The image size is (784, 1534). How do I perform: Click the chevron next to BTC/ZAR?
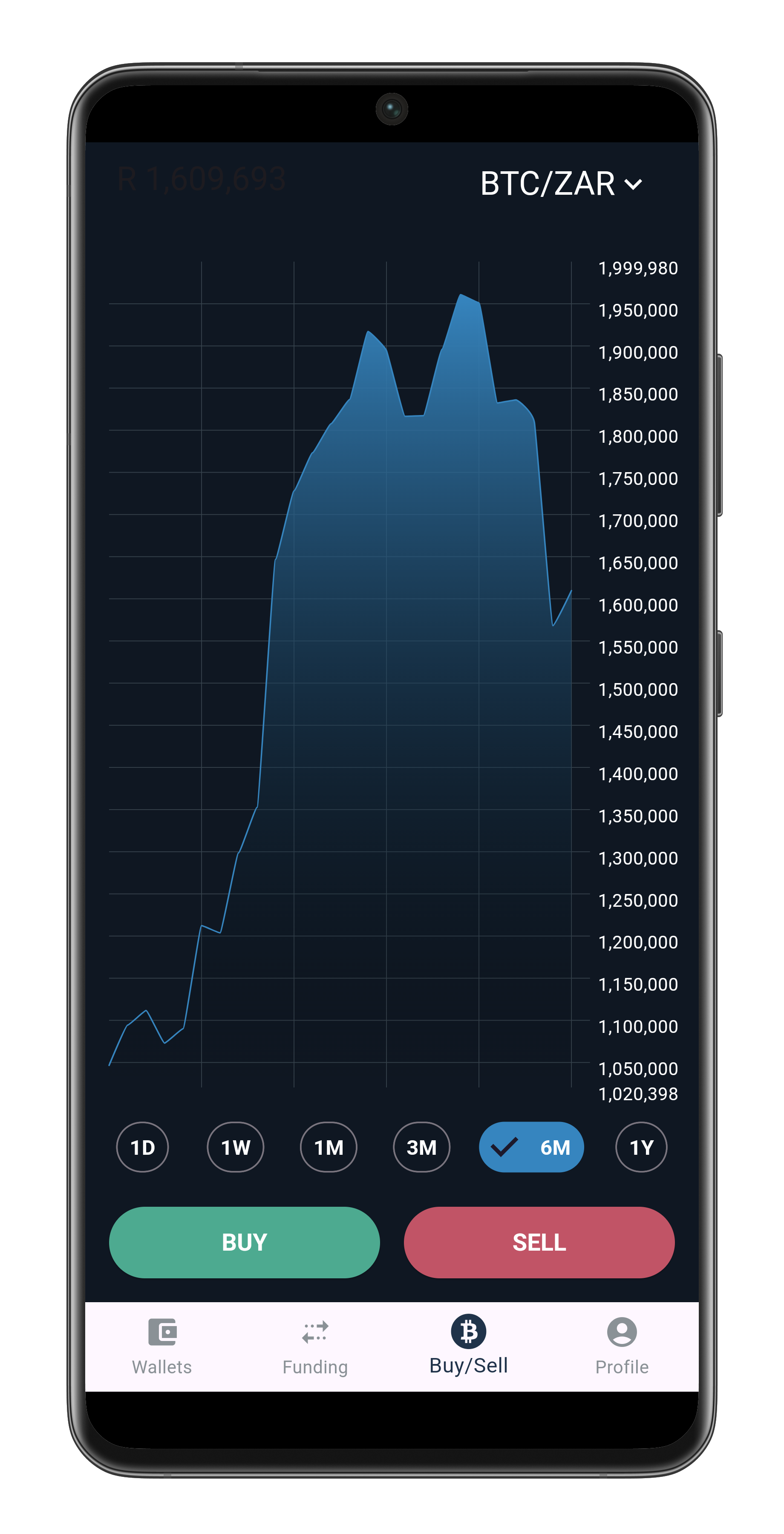(x=634, y=185)
